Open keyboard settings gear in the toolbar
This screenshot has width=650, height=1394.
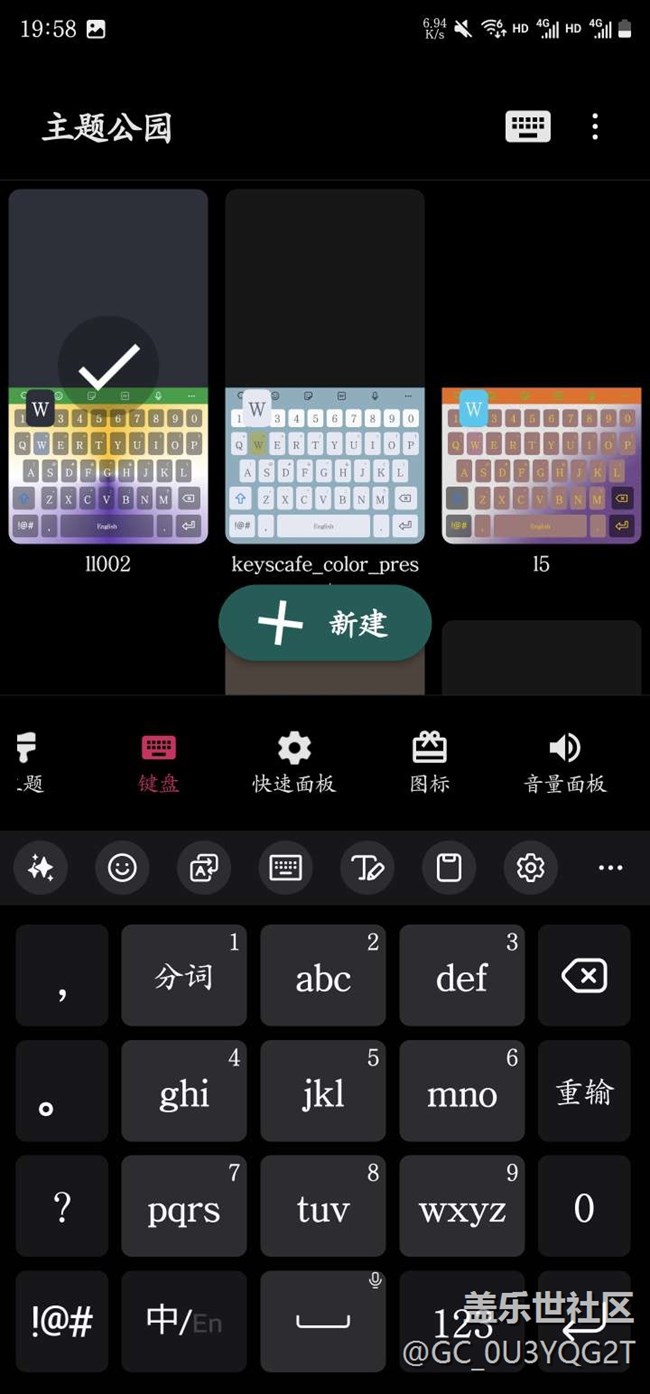[x=530, y=868]
